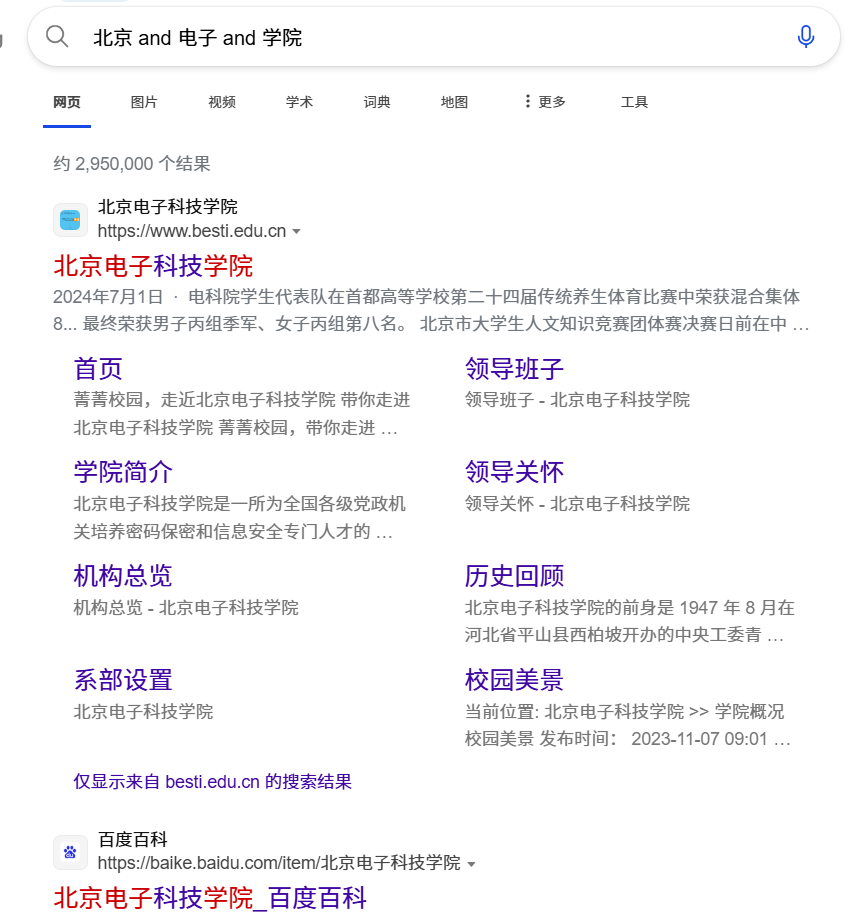Open the 首页 sitelink
Screen dimensions: 865x924
(x=98, y=368)
